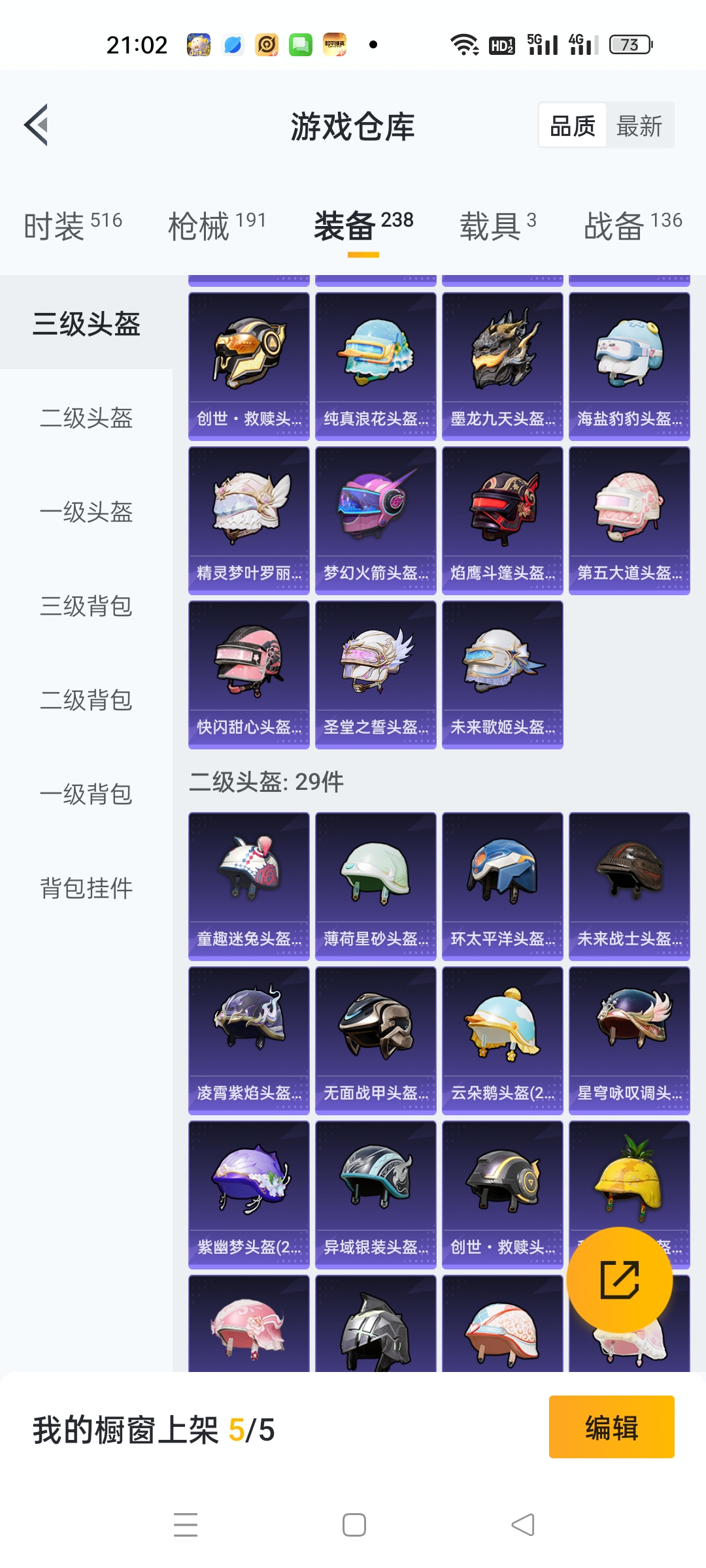The height and width of the screenshot is (1568, 706).
Task: Open the 纯真浪花头盔 item
Action: click(376, 366)
